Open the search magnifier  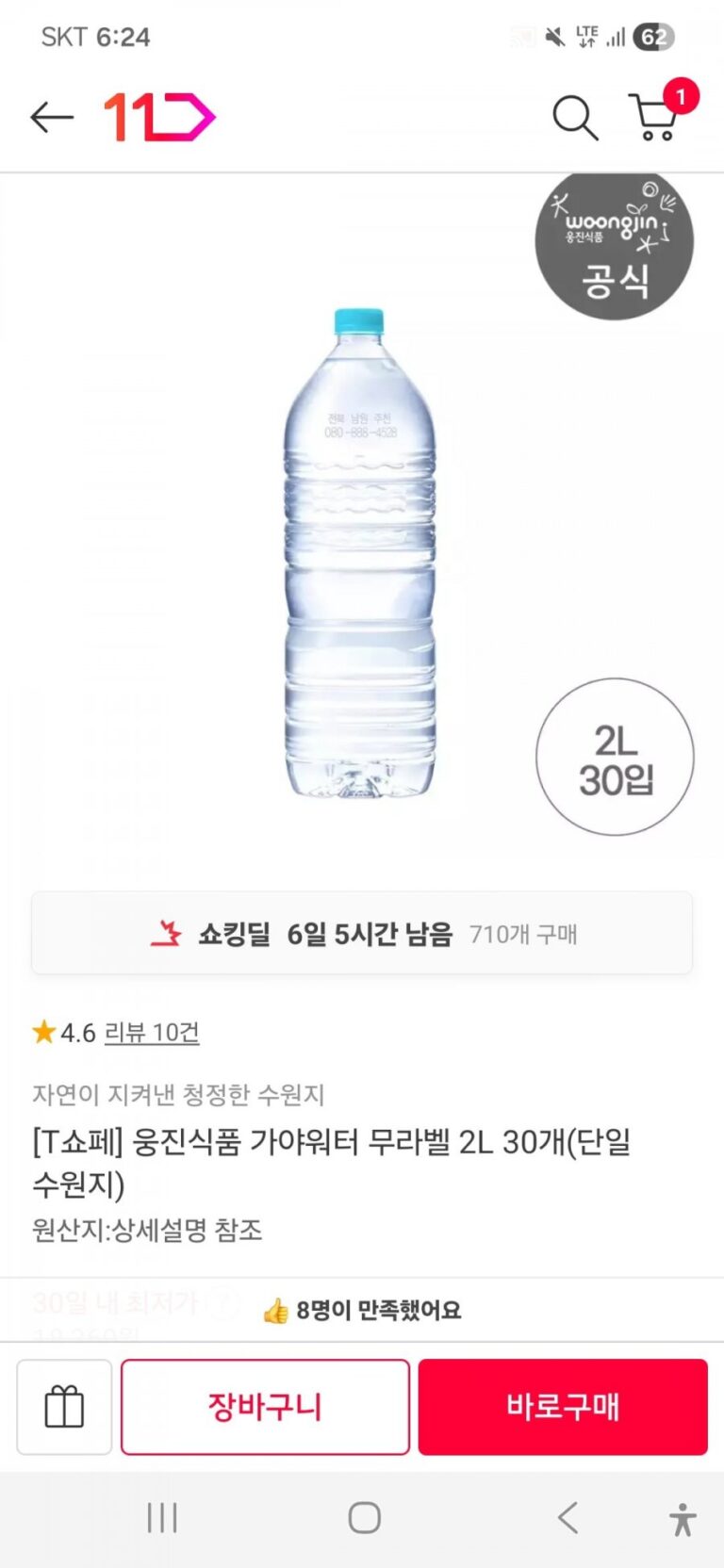point(574,118)
